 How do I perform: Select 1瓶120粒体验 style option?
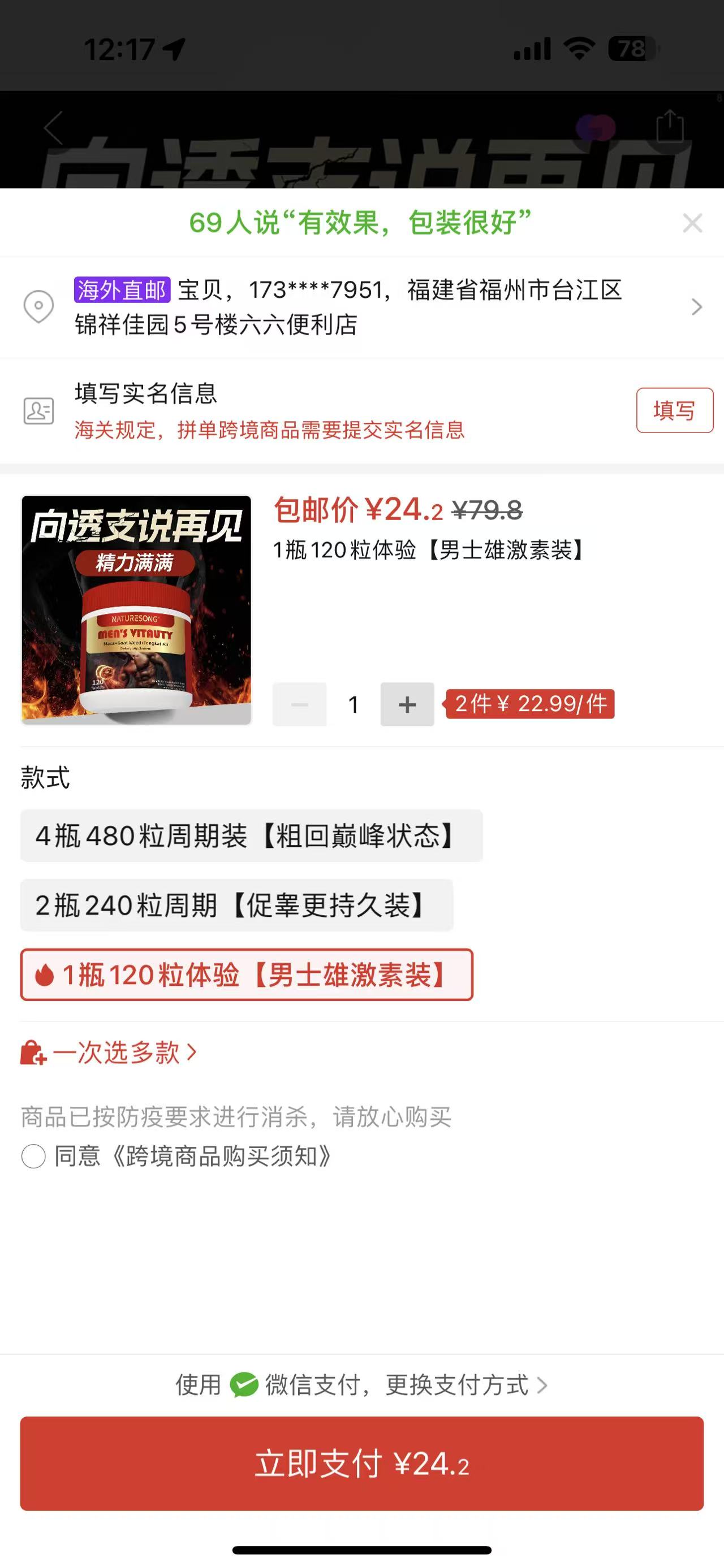(247, 974)
